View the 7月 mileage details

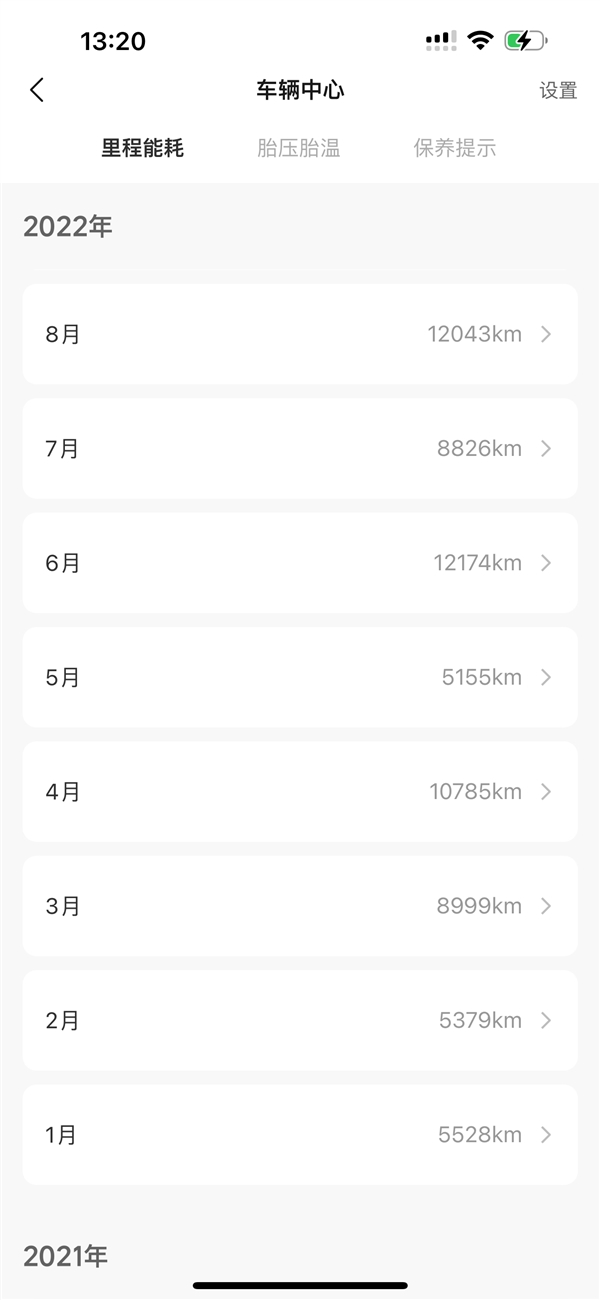coord(300,449)
